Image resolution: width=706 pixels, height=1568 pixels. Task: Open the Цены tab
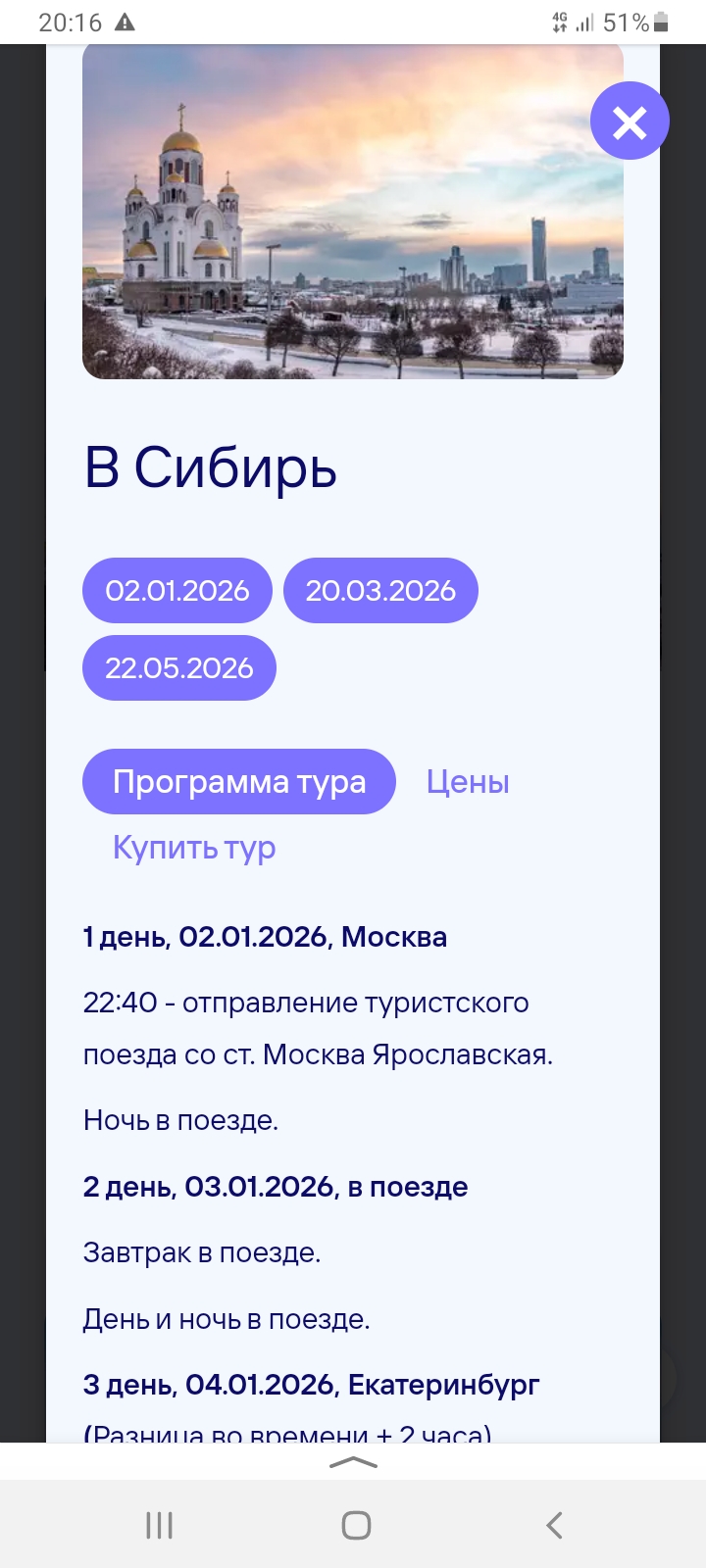pos(468,782)
